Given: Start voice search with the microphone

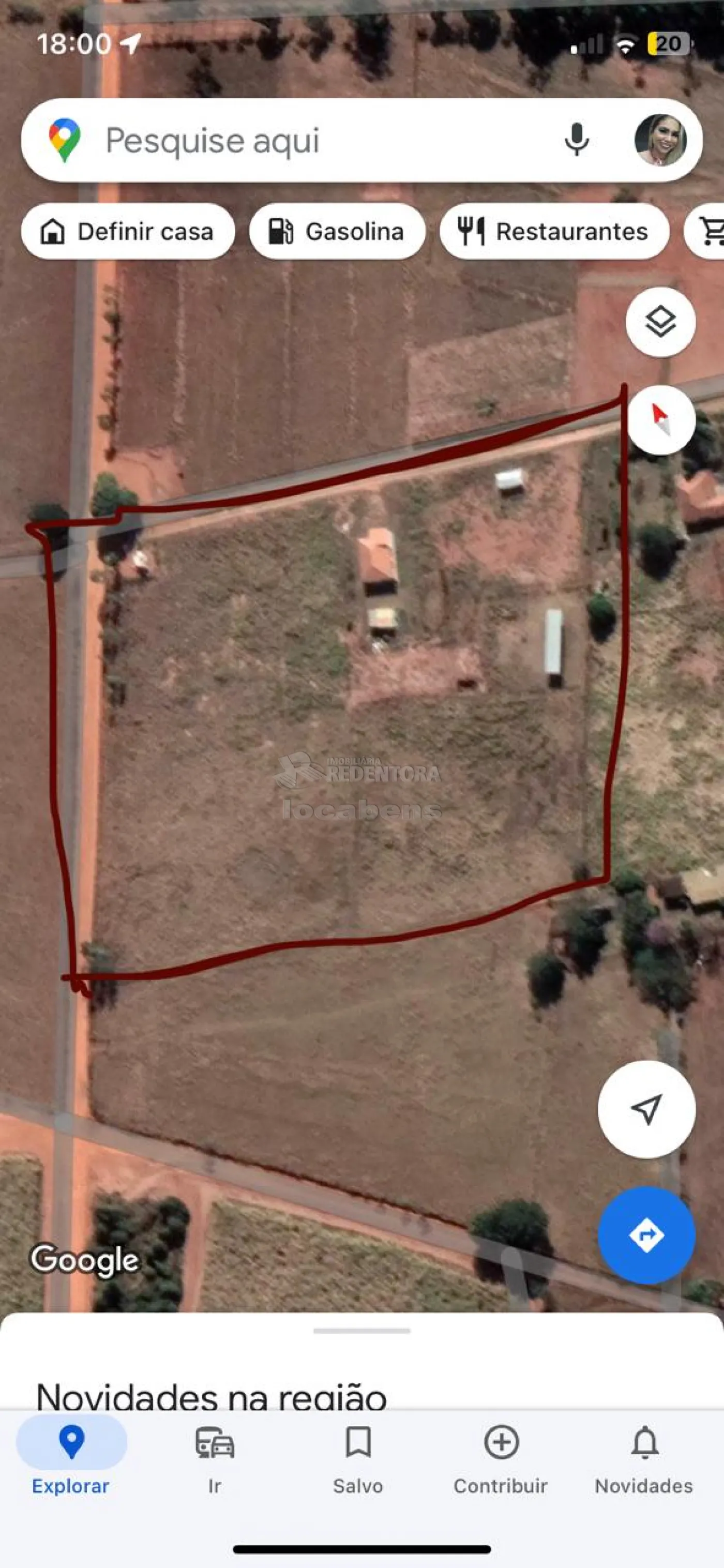Looking at the screenshot, I should pyautogui.click(x=576, y=140).
